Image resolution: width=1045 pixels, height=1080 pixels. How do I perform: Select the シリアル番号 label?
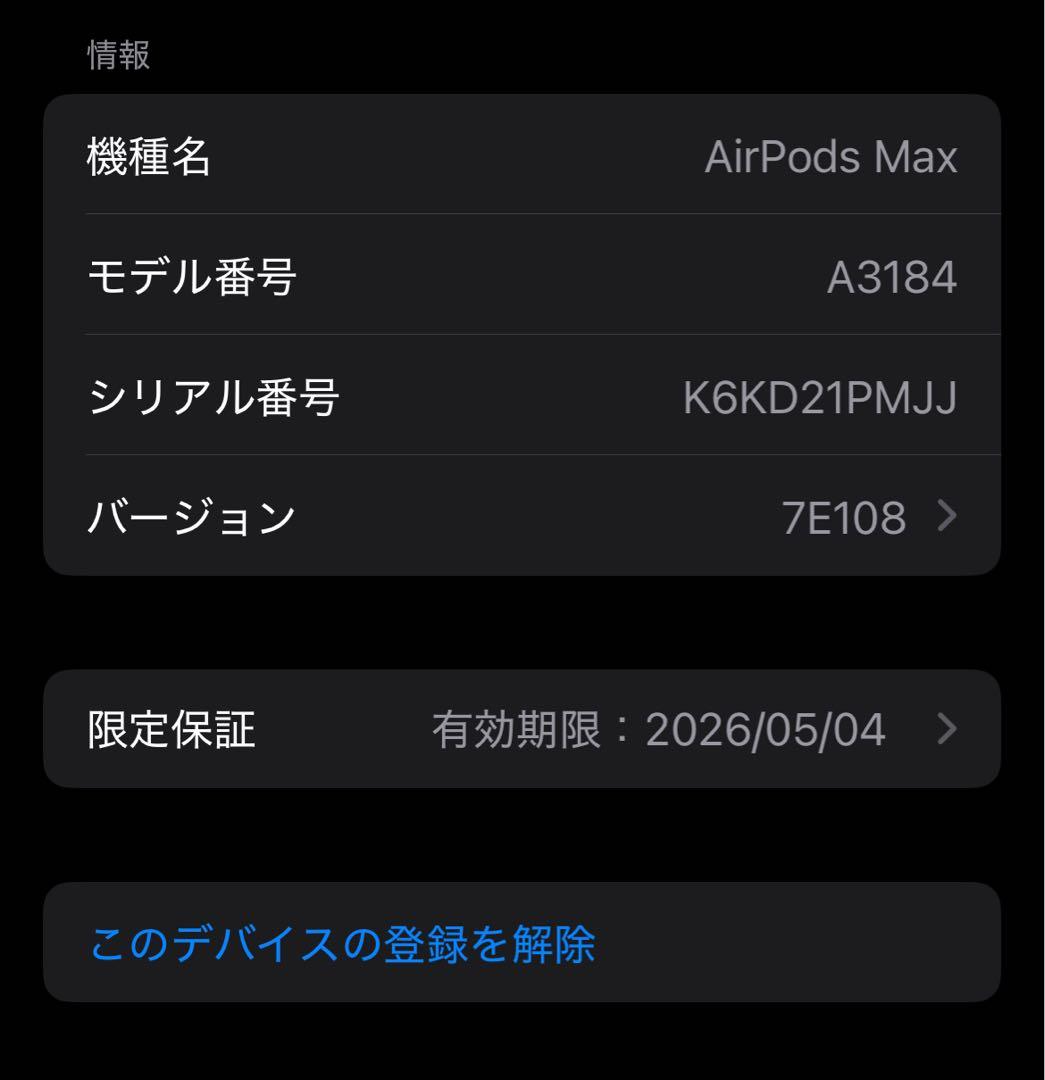[x=214, y=397]
